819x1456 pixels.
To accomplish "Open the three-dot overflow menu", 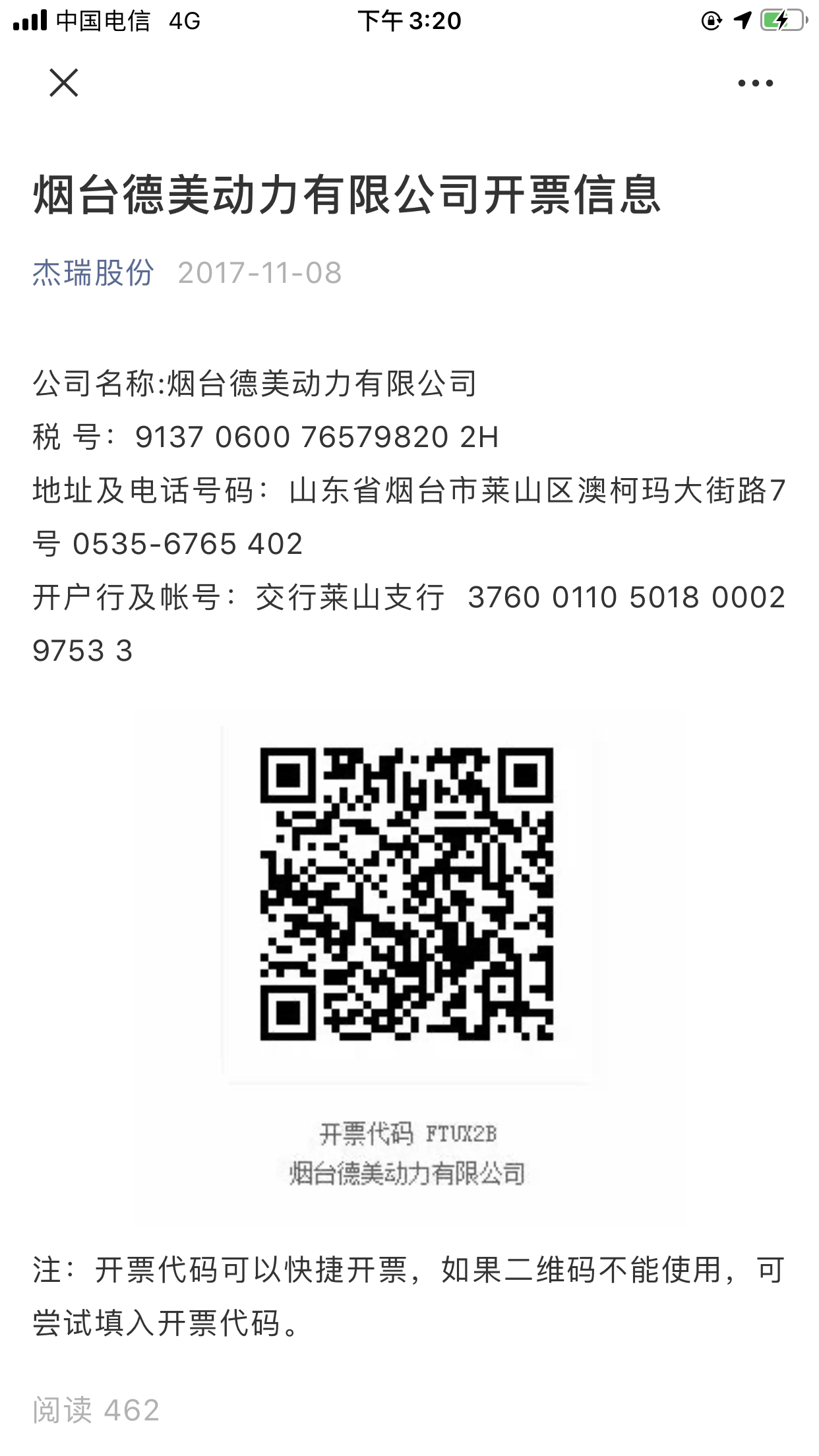I will click(x=755, y=83).
